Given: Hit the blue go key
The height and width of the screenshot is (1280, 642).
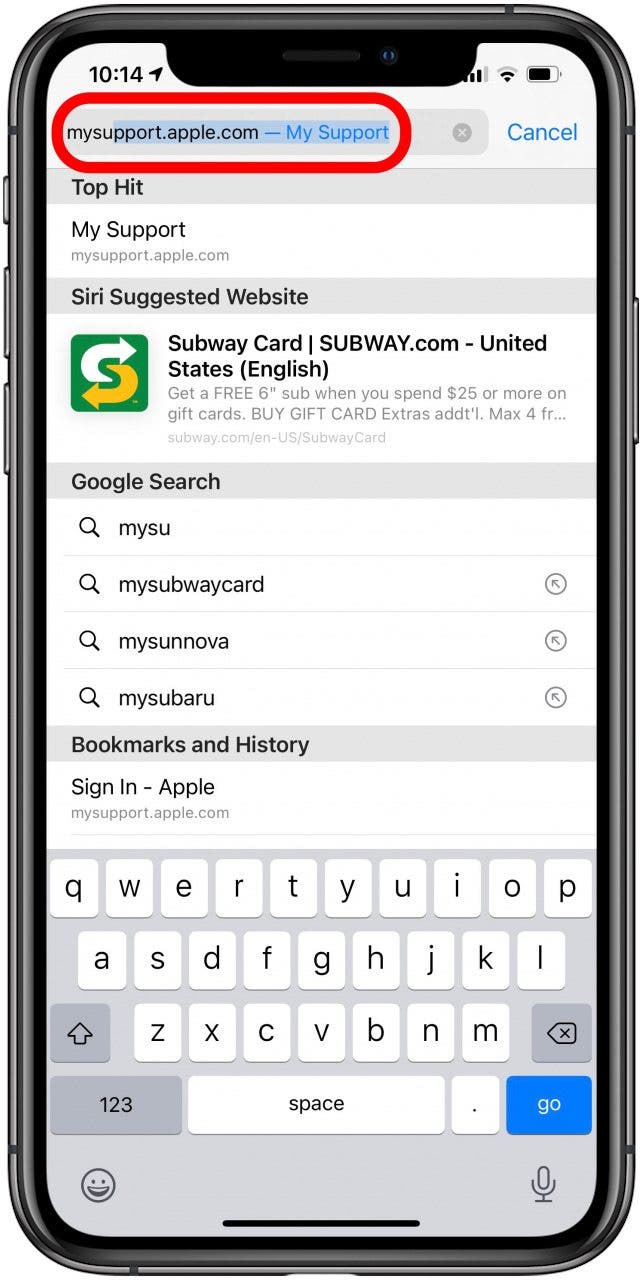Looking at the screenshot, I should pyautogui.click(x=548, y=1104).
